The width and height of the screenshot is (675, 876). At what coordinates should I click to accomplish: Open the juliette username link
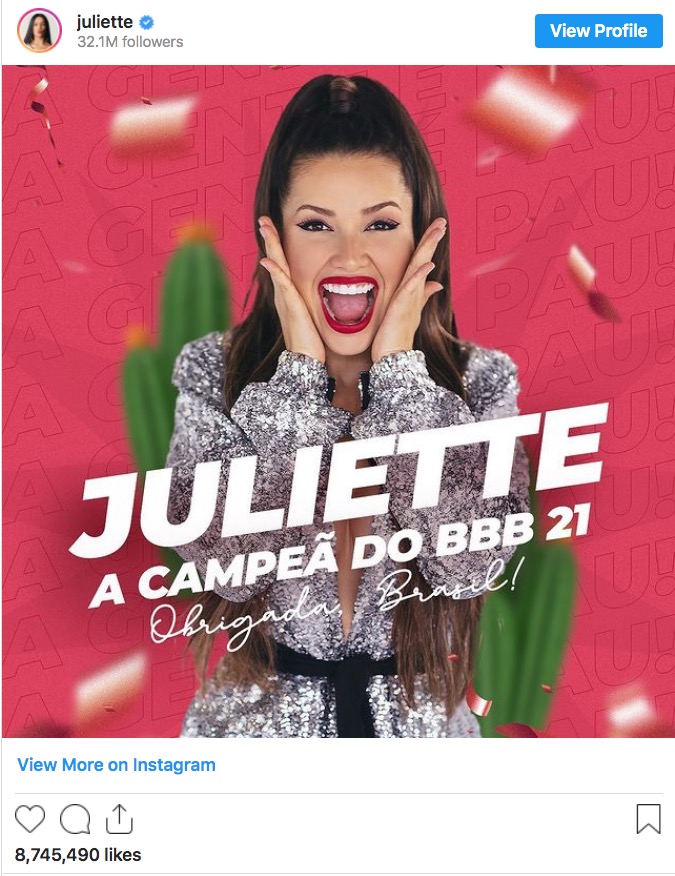click(x=104, y=22)
